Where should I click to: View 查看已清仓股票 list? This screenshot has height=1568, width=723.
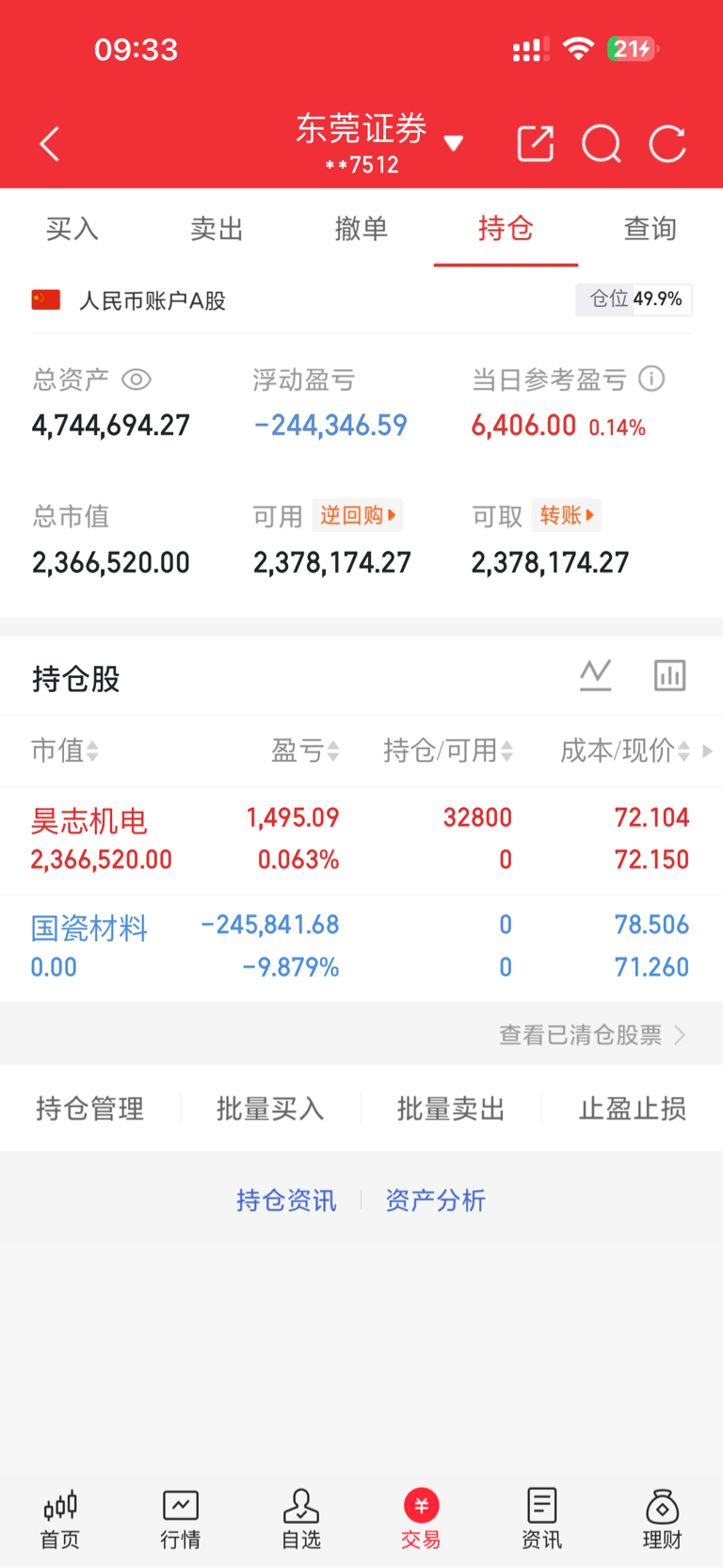point(592,1035)
